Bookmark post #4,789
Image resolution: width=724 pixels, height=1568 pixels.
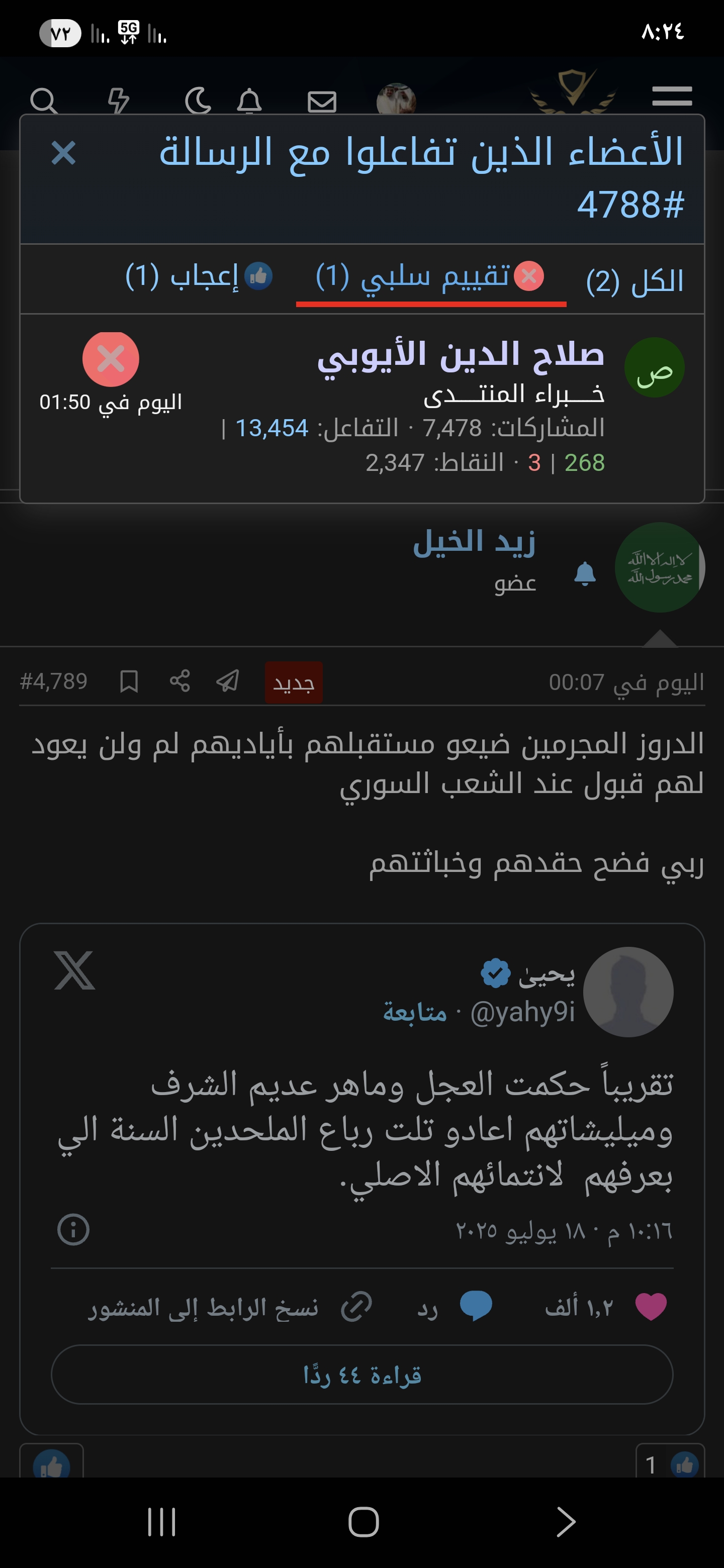[x=129, y=681]
